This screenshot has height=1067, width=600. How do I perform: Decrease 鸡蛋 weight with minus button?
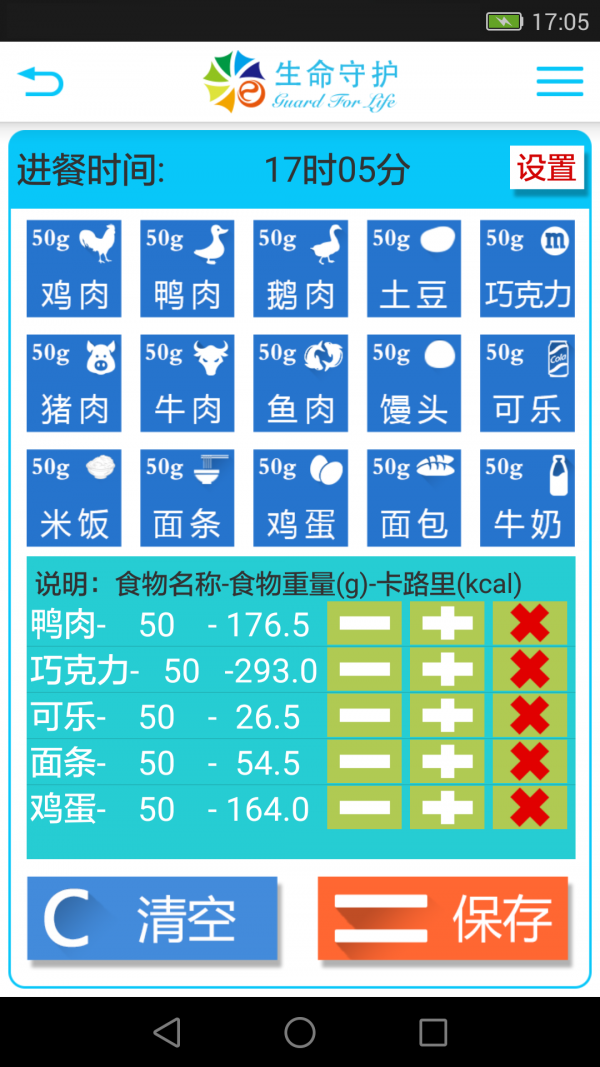click(x=364, y=807)
